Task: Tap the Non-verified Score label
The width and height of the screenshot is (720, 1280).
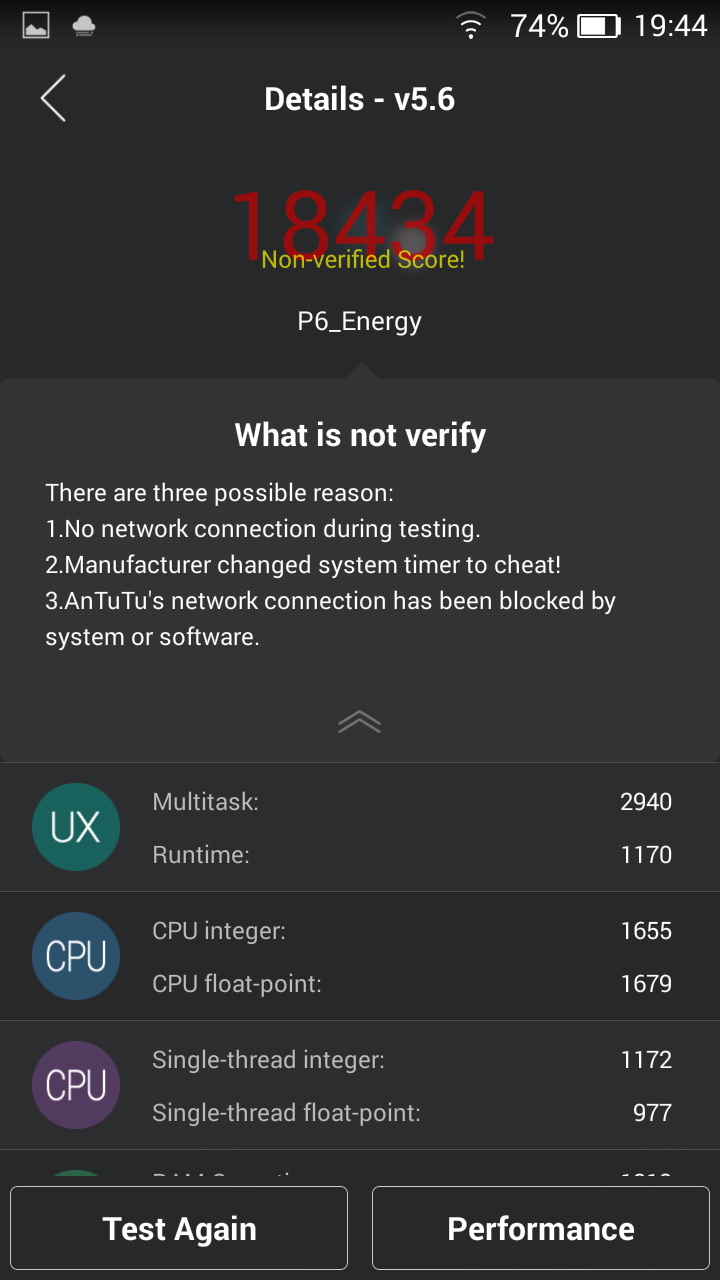Action: (362, 260)
